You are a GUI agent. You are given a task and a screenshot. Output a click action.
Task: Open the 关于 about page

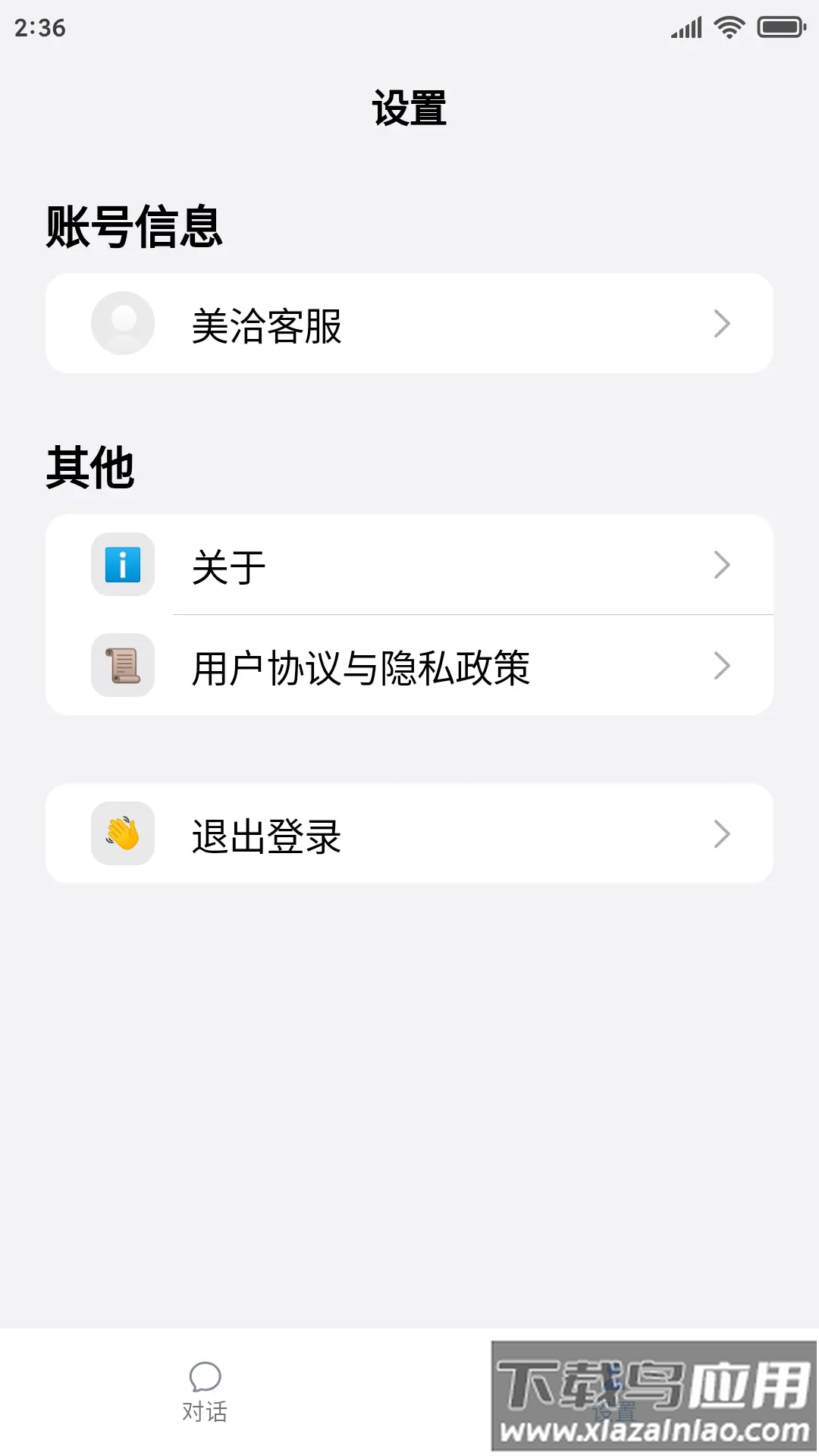(x=409, y=565)
